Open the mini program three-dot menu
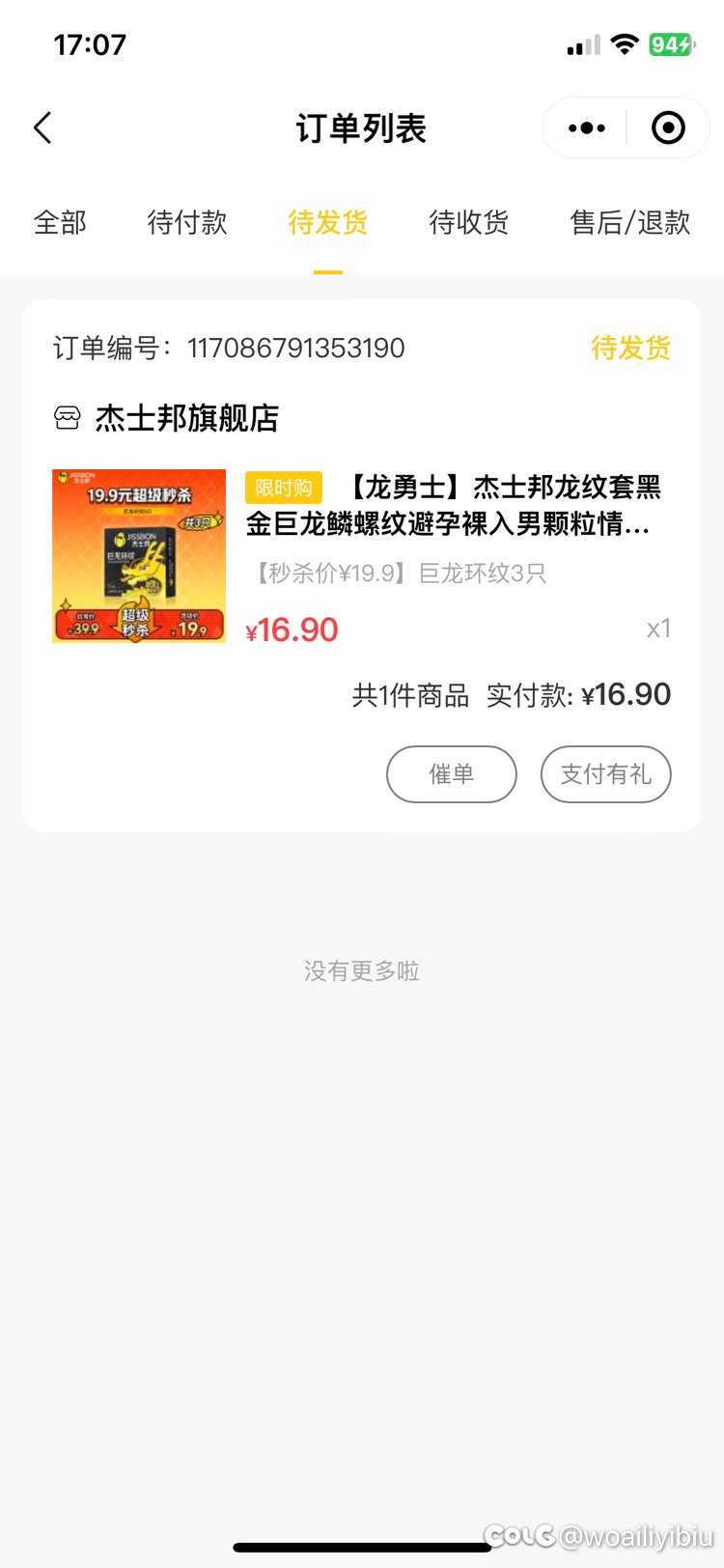Image resolution: width=724 pixels, height=1568 pixels. [x=586, y=127]
